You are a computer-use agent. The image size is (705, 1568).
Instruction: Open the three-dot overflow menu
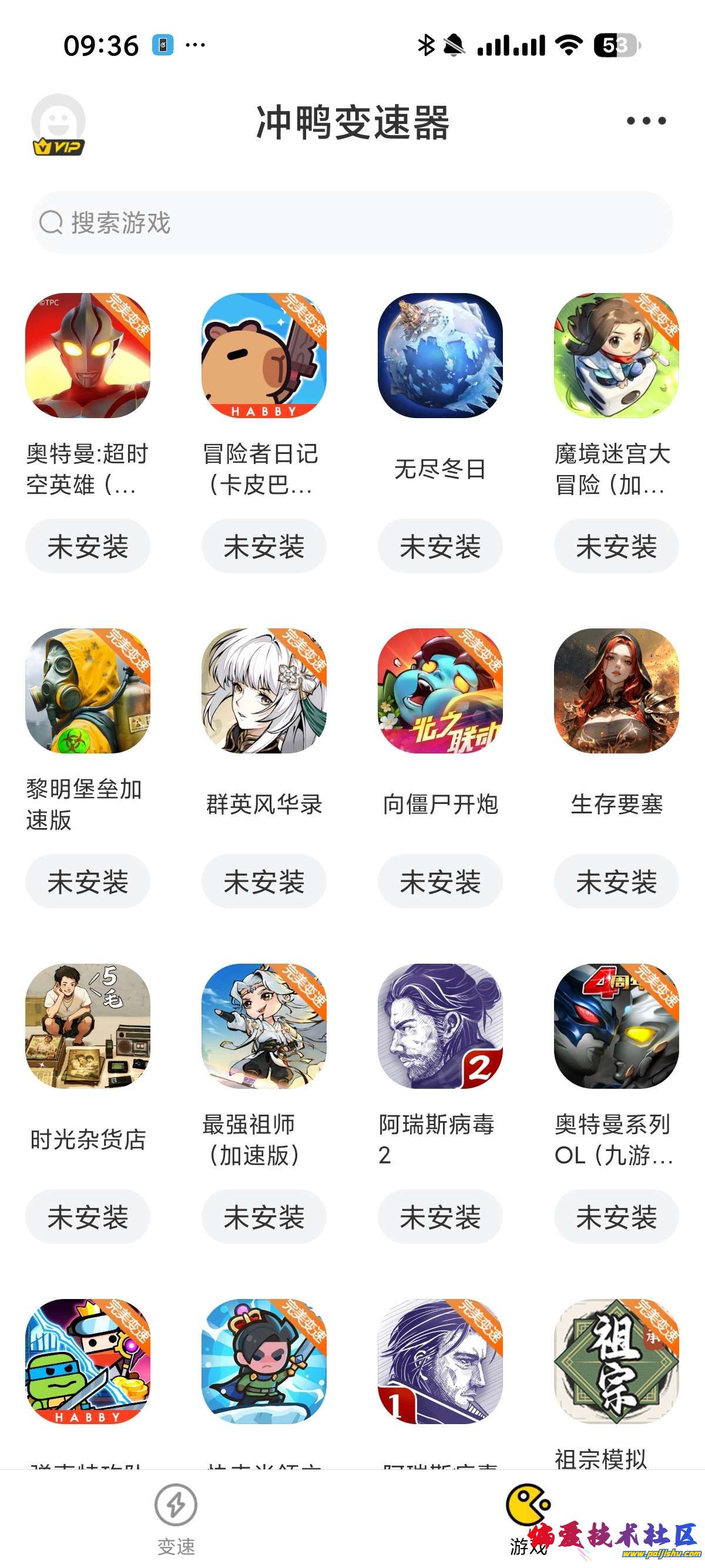coord(646,121)
